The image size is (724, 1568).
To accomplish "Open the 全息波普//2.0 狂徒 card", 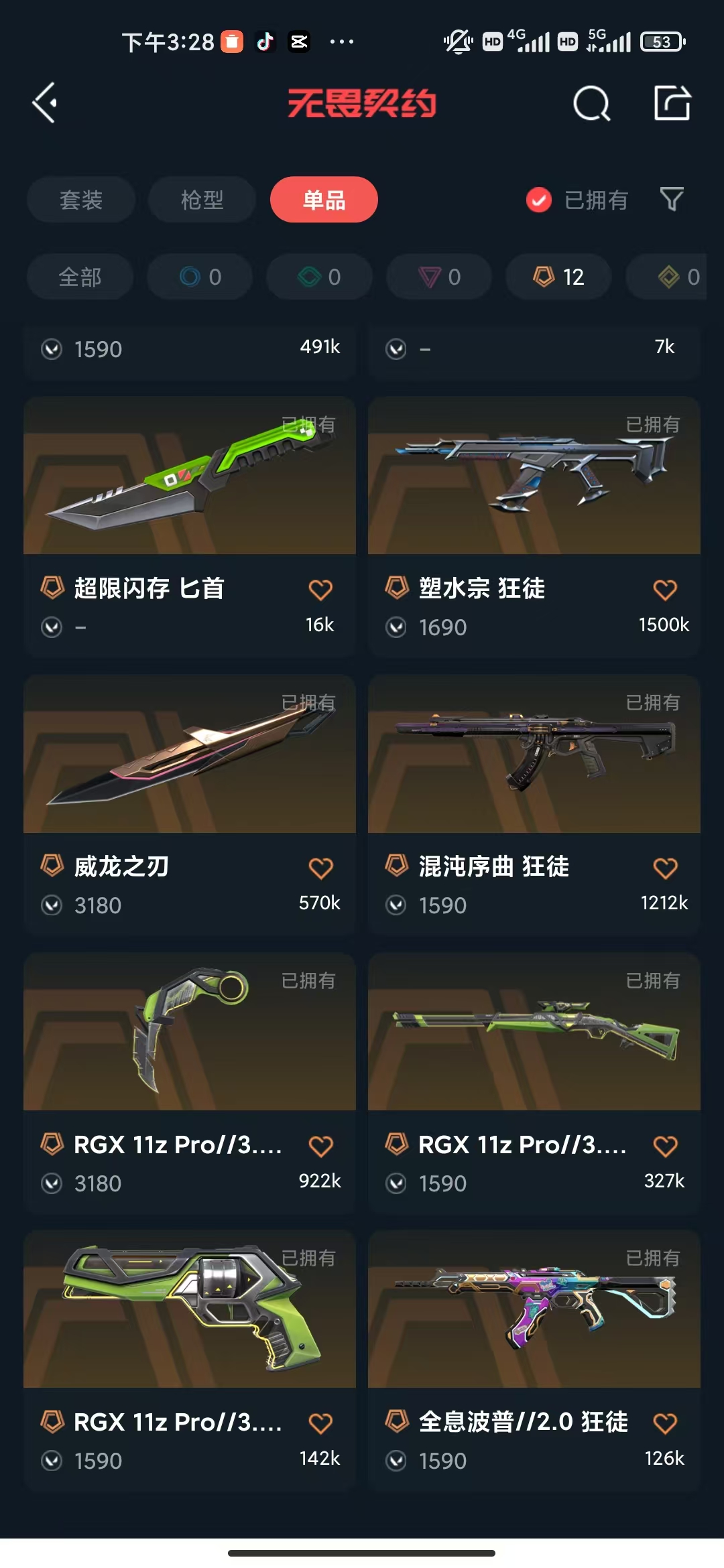I will (534, 1360).
